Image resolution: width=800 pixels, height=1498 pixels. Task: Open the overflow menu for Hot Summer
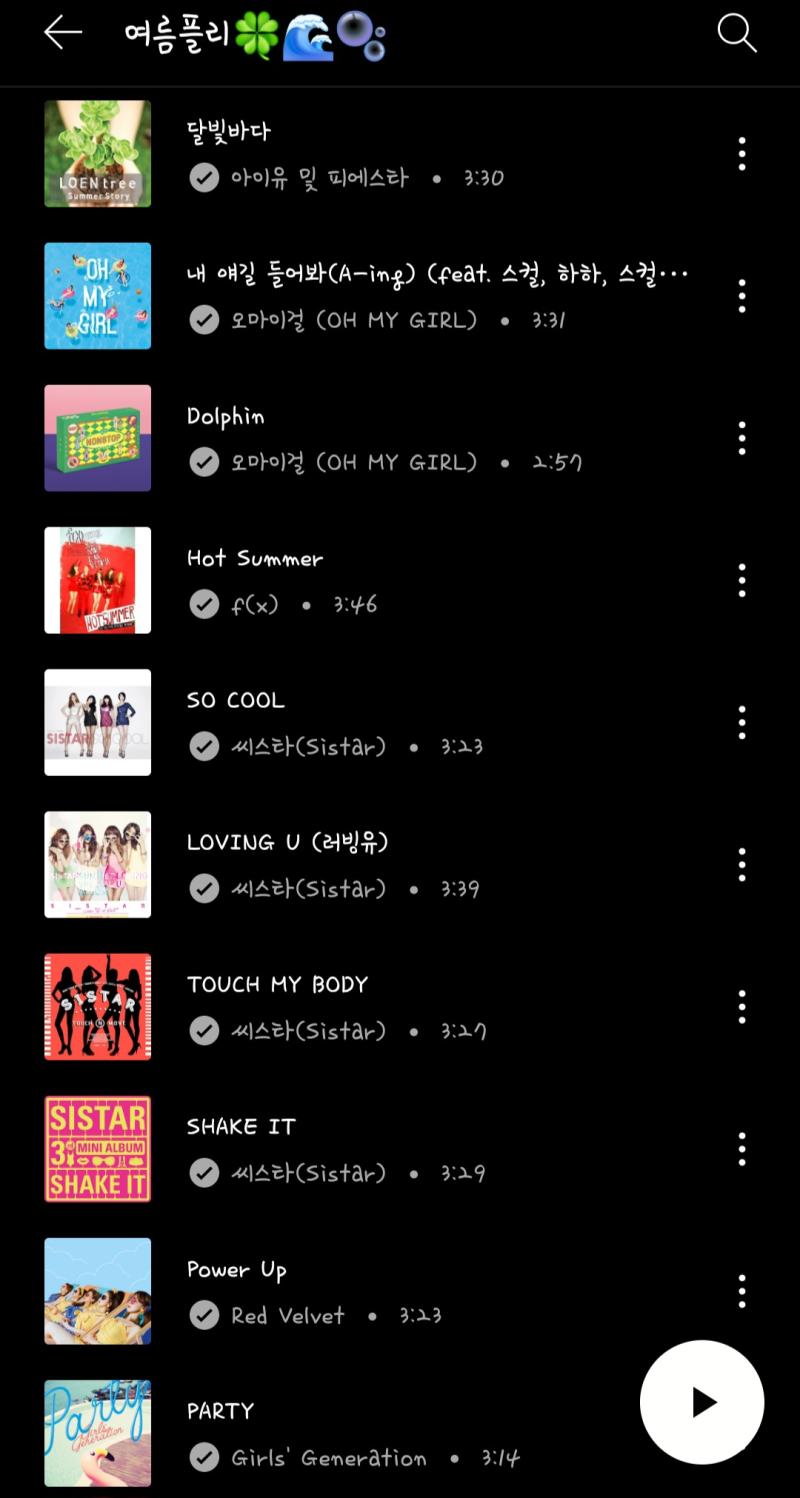(x=741, y=580)
